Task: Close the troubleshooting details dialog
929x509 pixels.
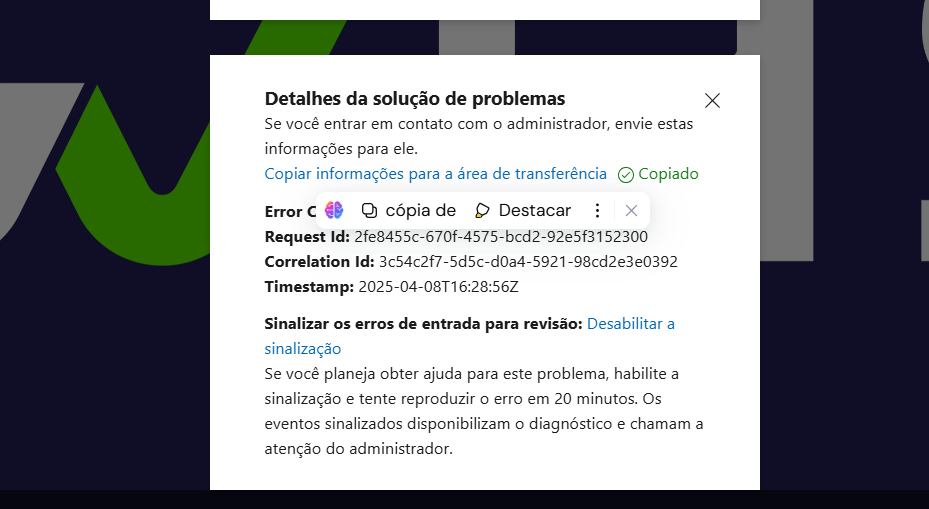Action: pos(712,100)
